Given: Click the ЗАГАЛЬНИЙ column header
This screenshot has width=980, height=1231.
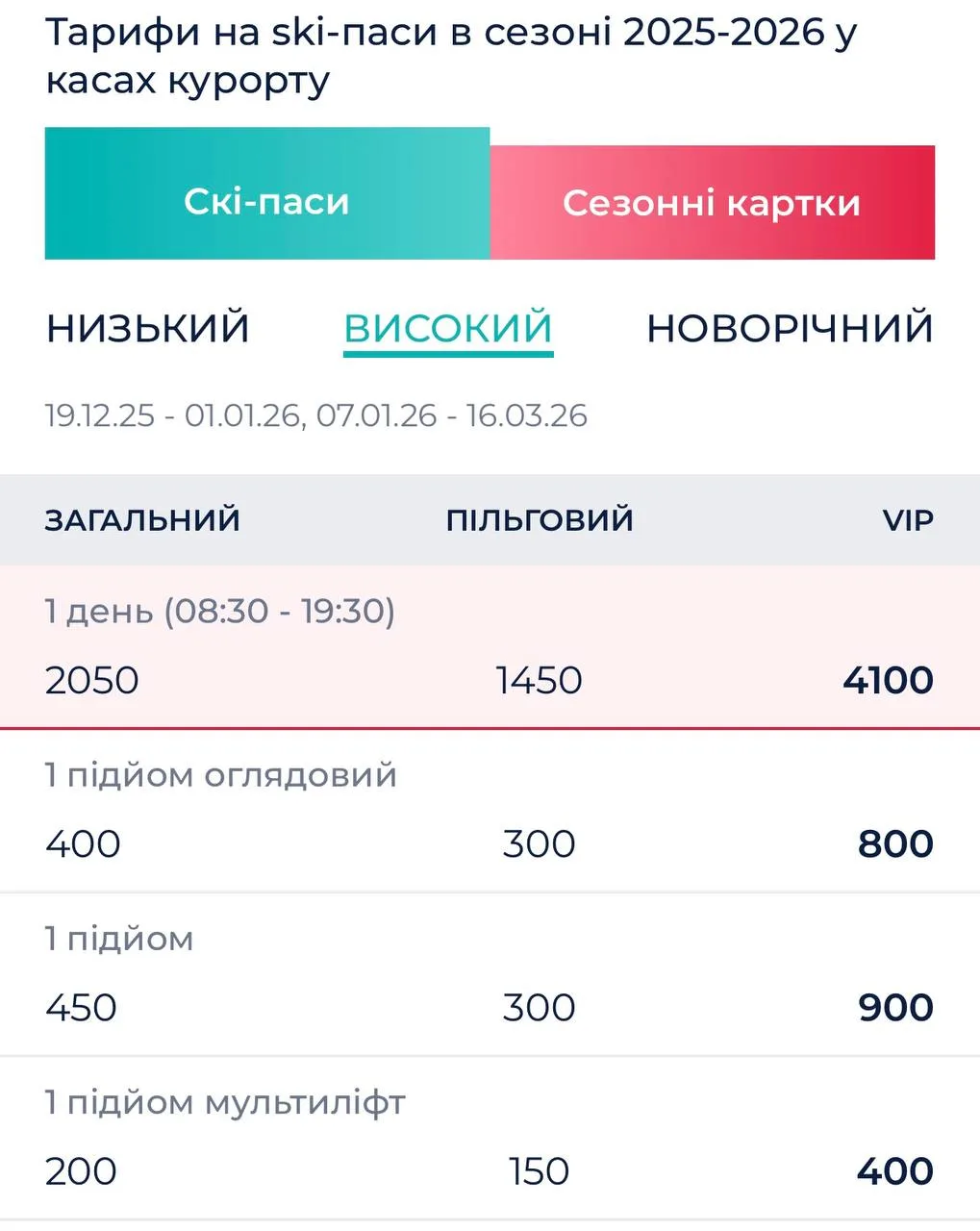Looking at the screenshot, I should tap(142, 519).
